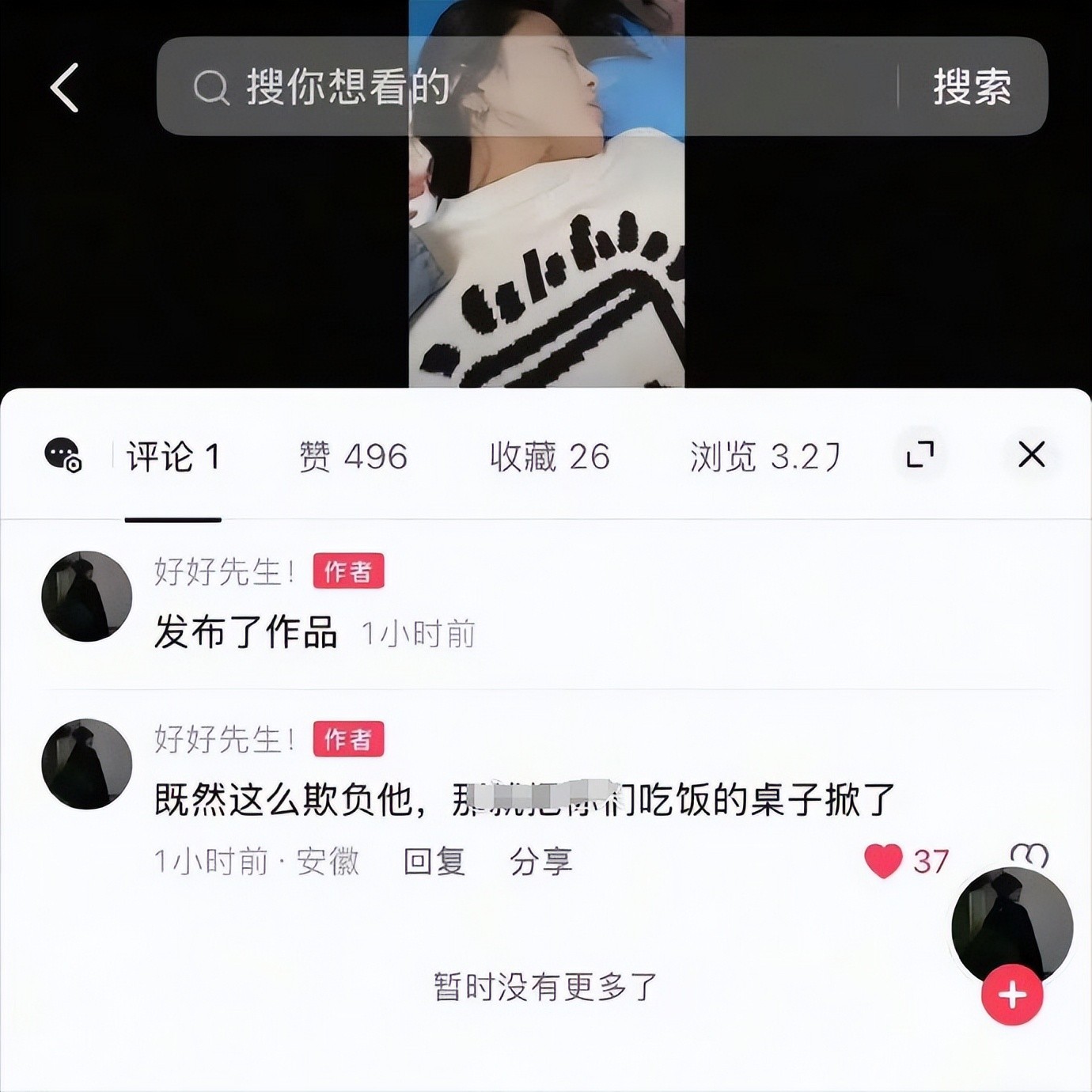The image size is (1092, 1092).
Task: Switch to the 评论 tab
Action: (173, 457)
